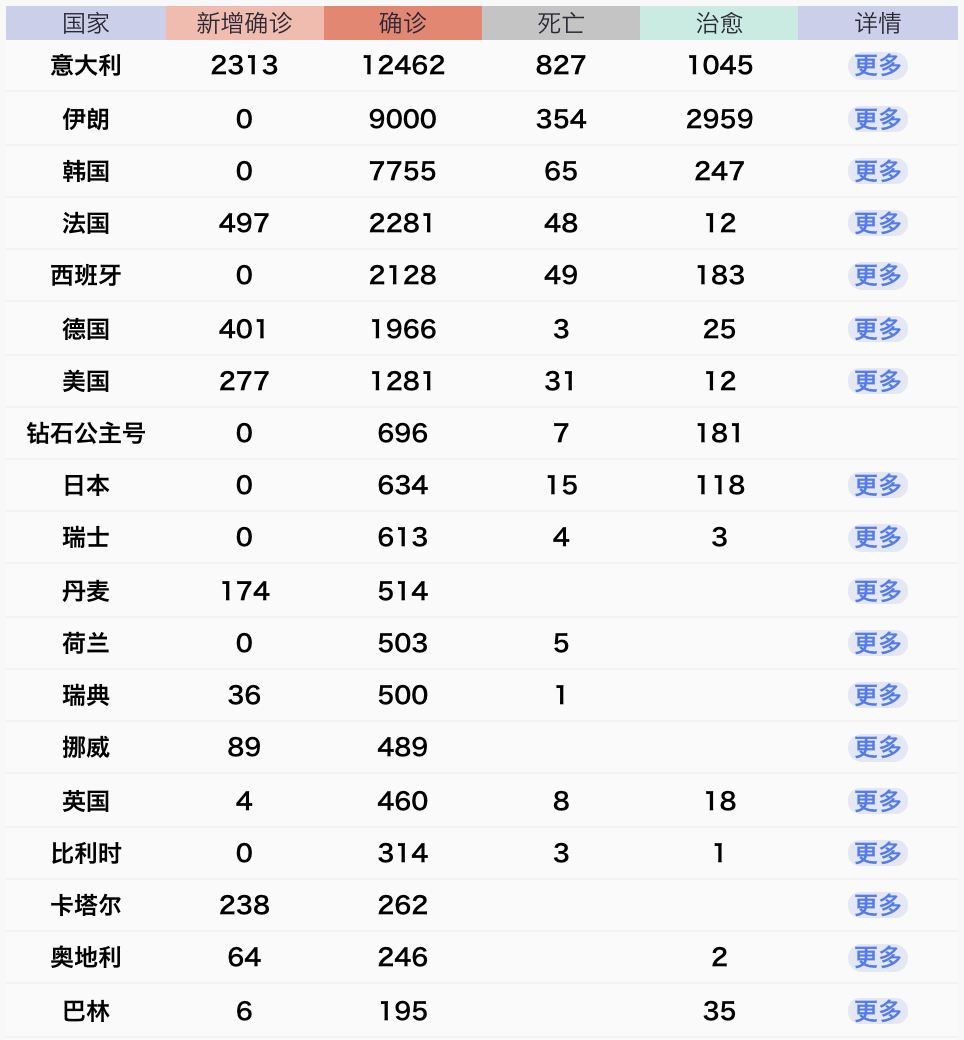Image resolution: width=964 pixels, height=1040 pixels.
Task: View 更多 for 日本
Action: [x=878, y=485]
